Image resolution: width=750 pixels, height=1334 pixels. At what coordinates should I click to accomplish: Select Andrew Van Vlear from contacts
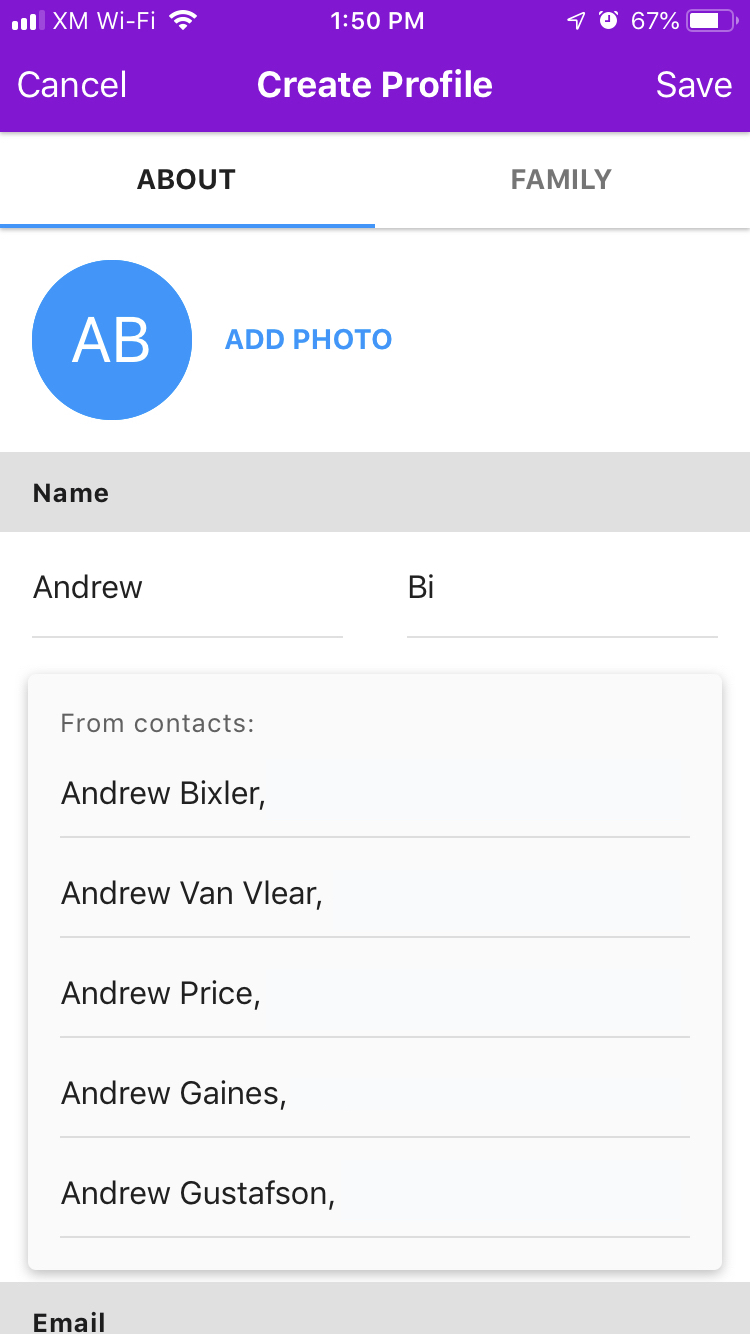(x=192, y=893)
